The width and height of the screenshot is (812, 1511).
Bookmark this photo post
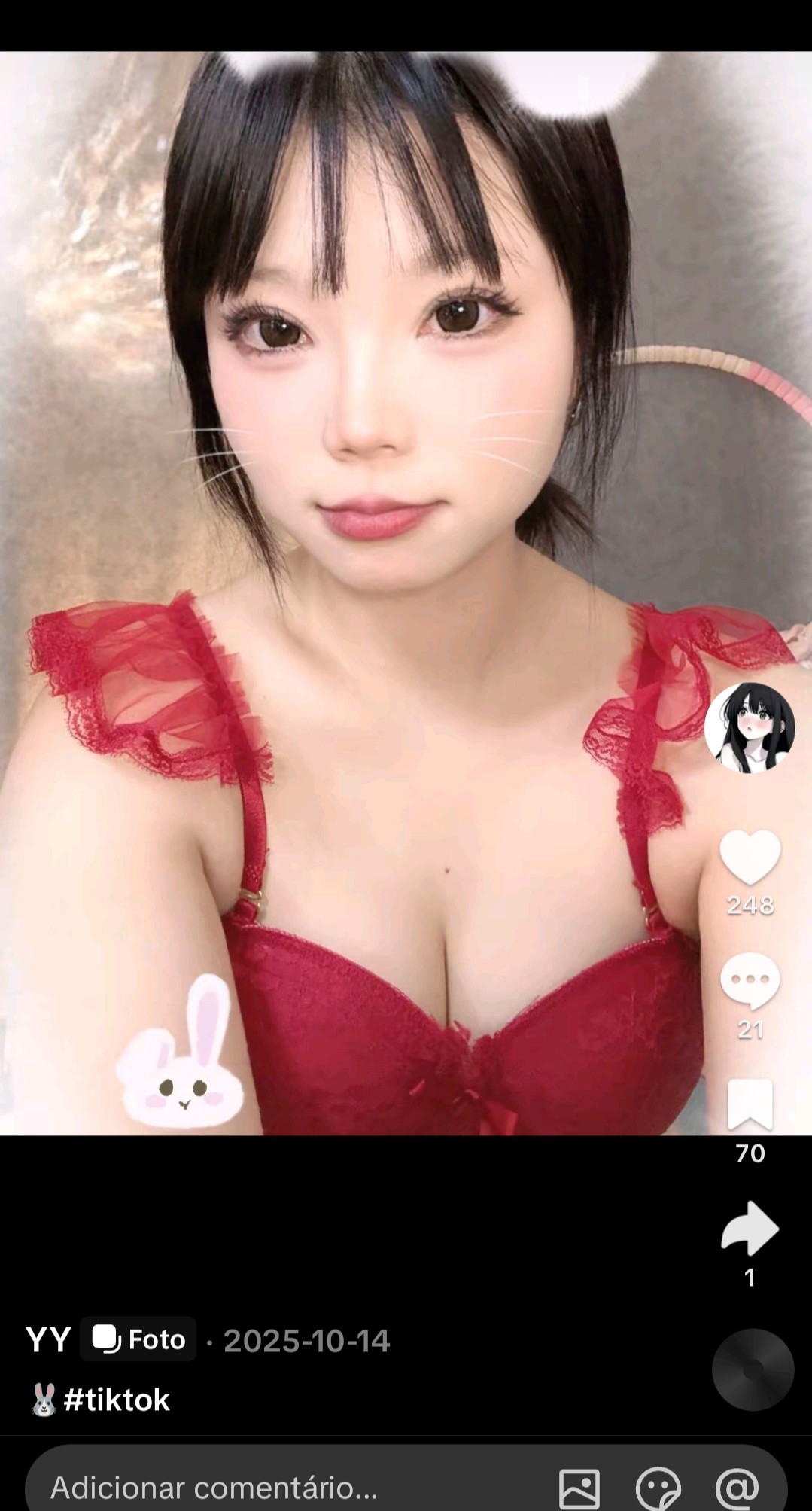pos(750,1104)
